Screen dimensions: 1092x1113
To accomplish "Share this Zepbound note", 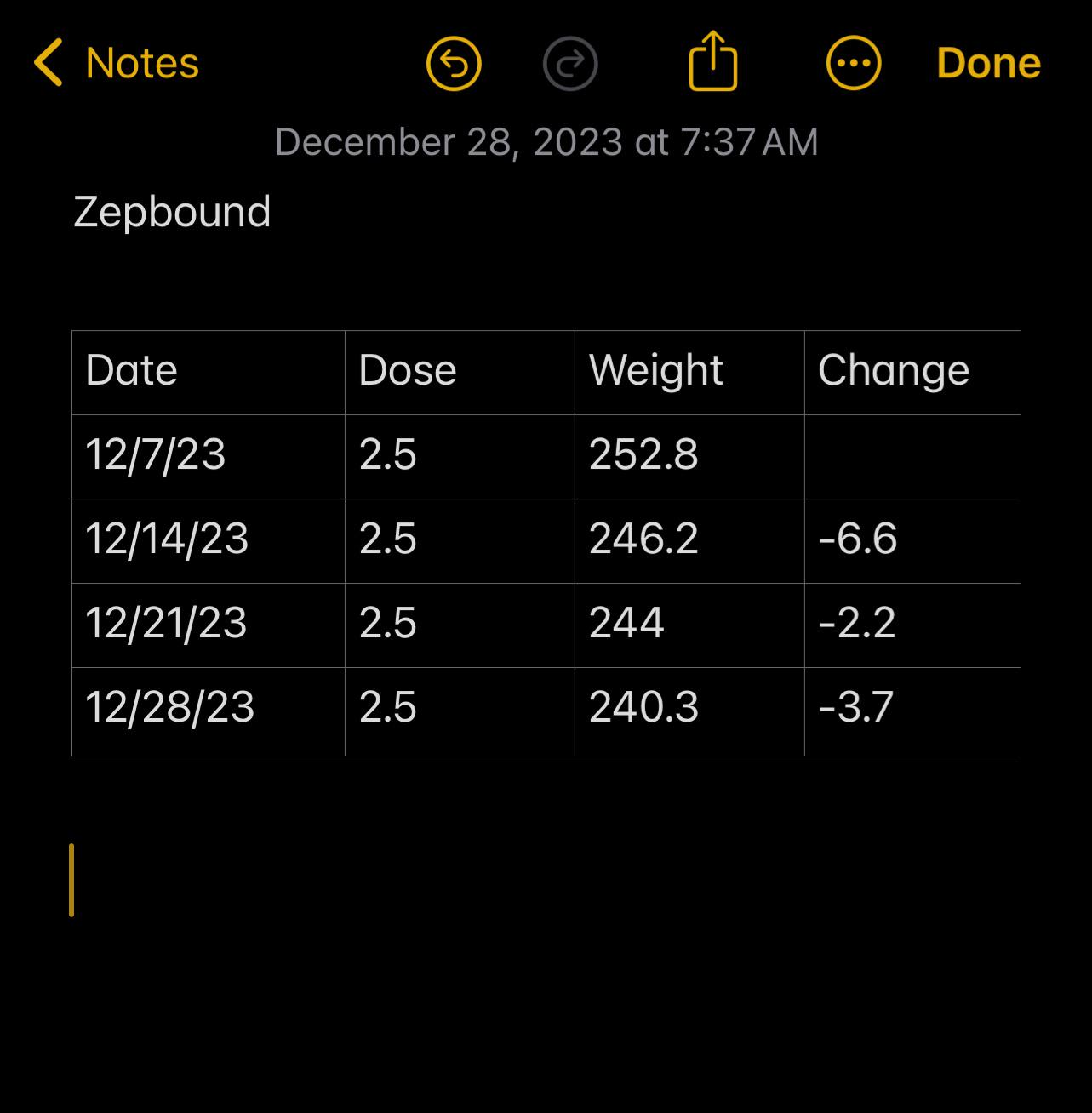I will coord(712,61).
